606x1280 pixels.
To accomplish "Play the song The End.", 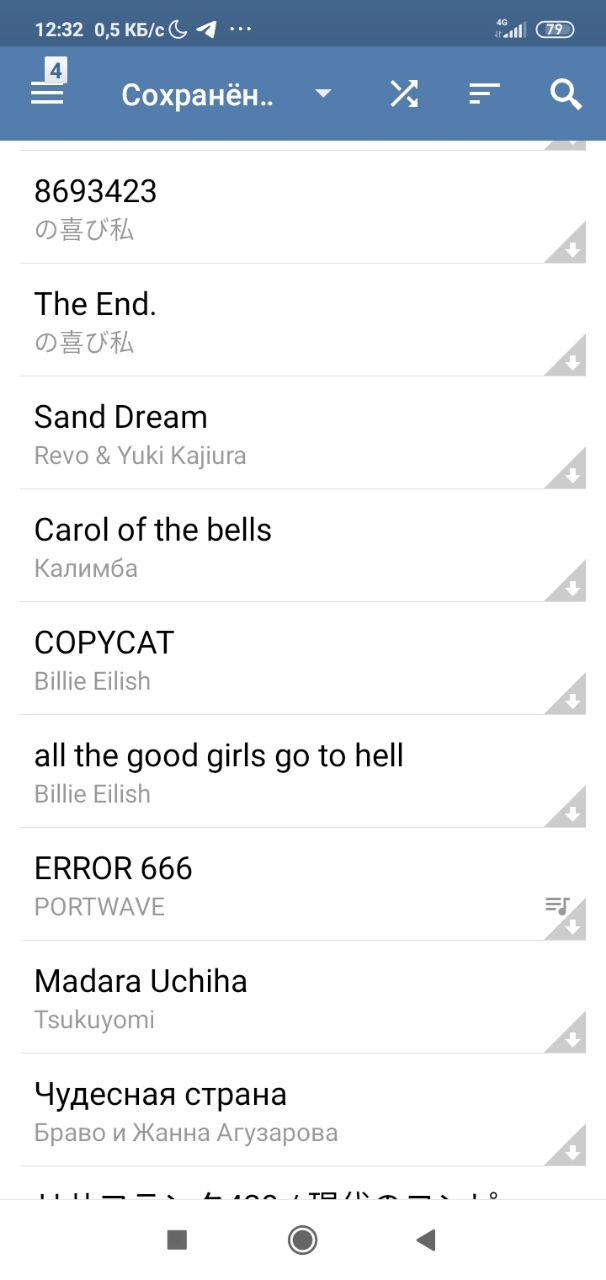I will [303, 321].
